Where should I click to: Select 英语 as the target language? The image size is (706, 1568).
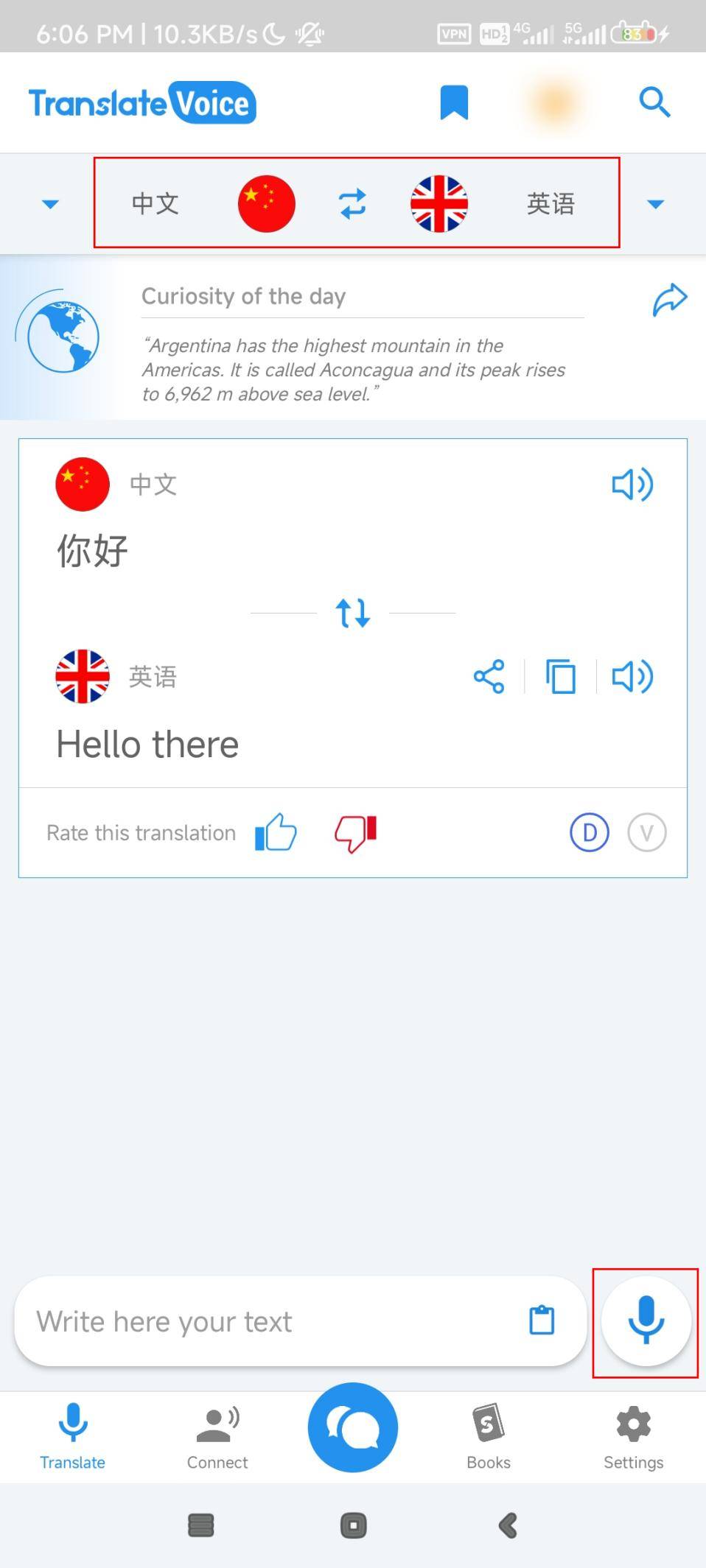550,204
